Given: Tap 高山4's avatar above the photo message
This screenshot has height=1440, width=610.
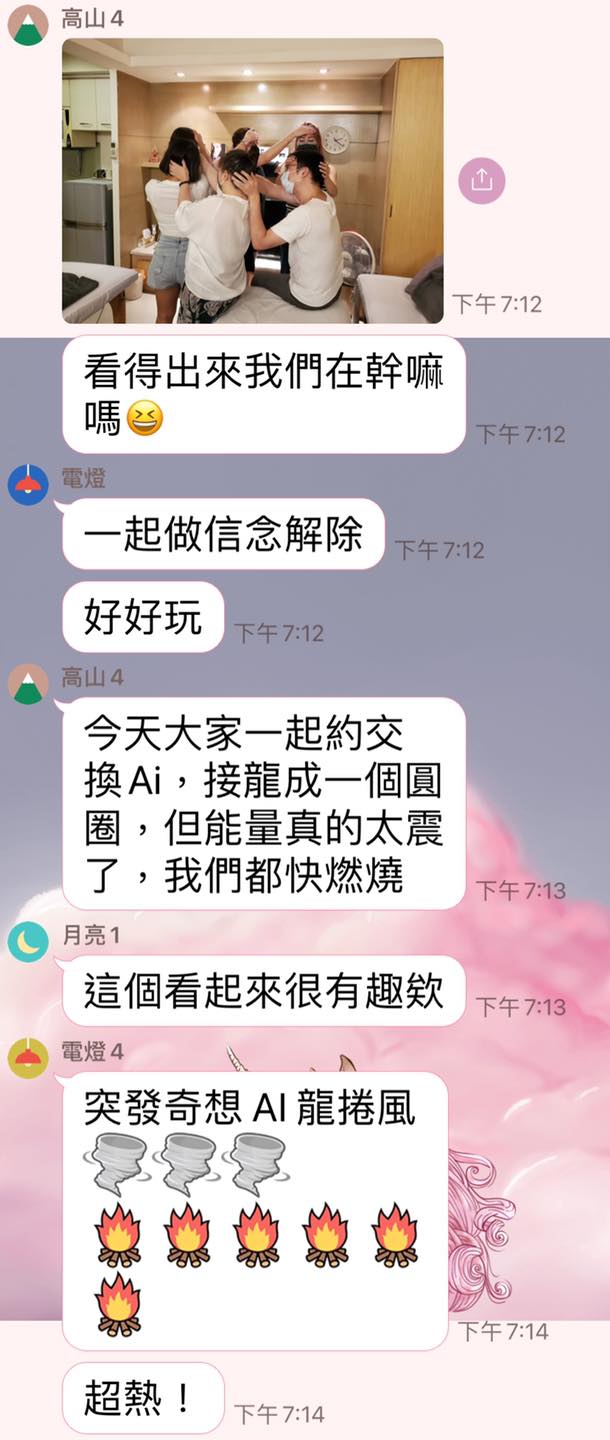Looking at the screenshot, I should click(28, 25).
